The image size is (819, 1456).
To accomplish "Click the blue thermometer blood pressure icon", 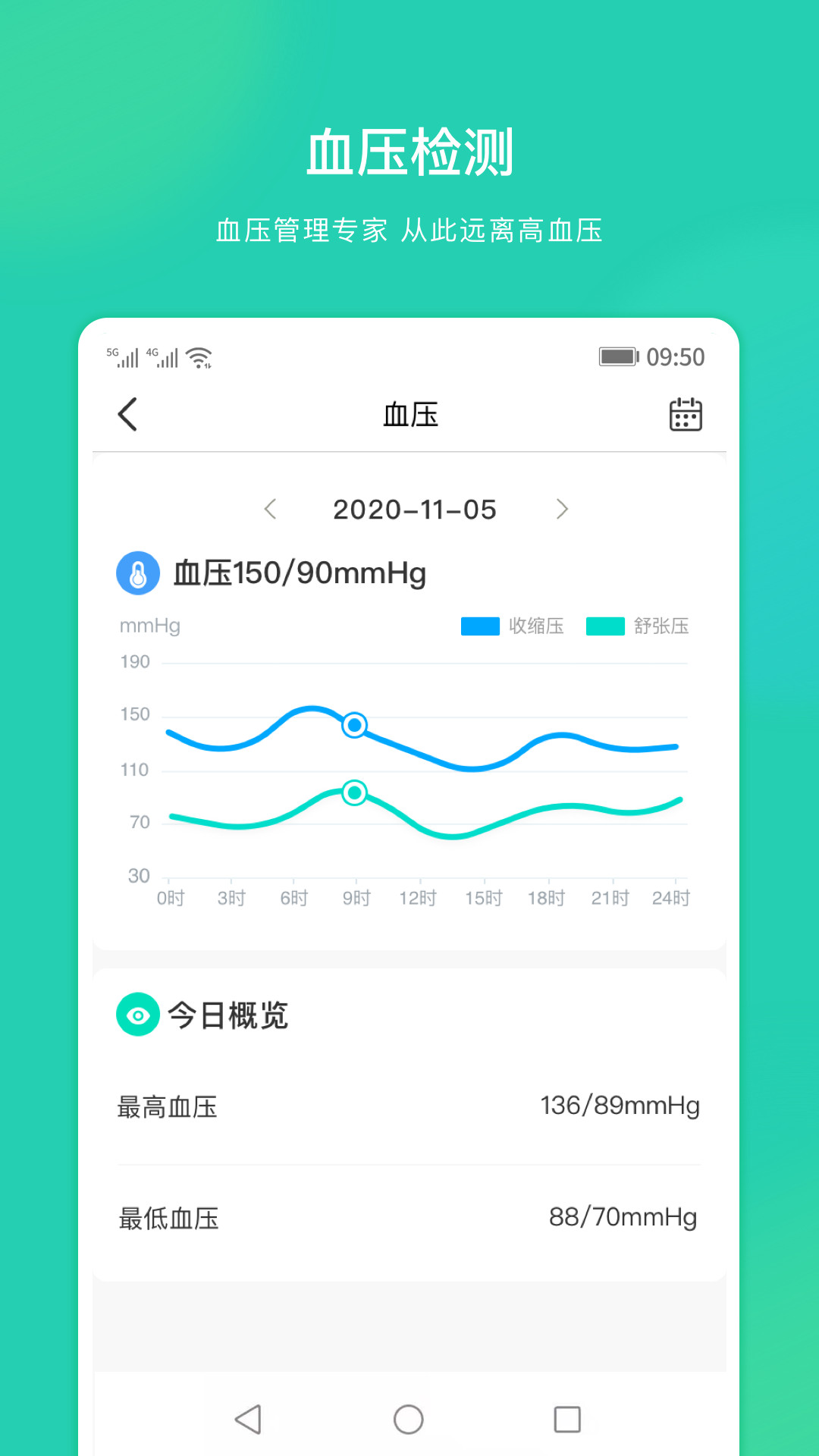I will coord(138,573).
